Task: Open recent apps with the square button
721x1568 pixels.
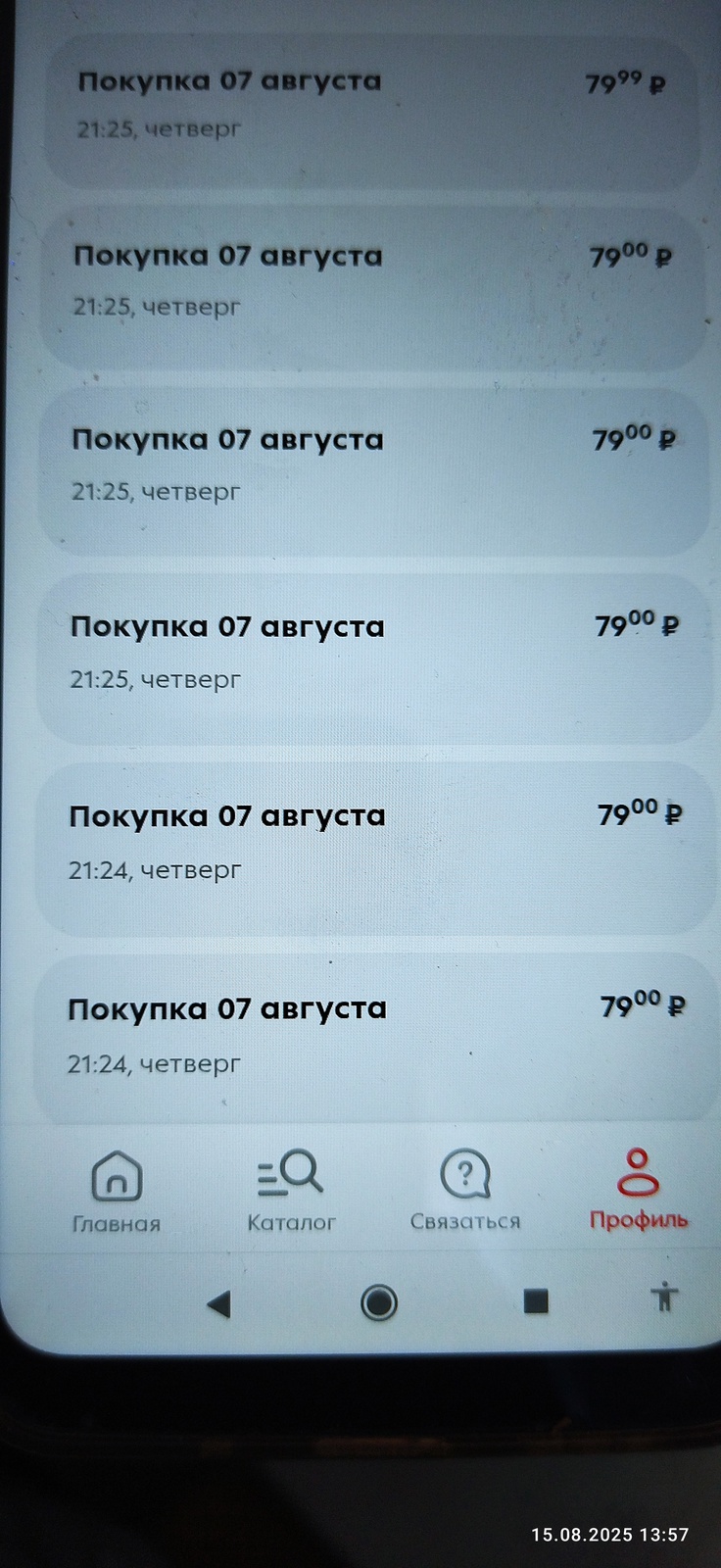Action: (x=536, y=1300)
